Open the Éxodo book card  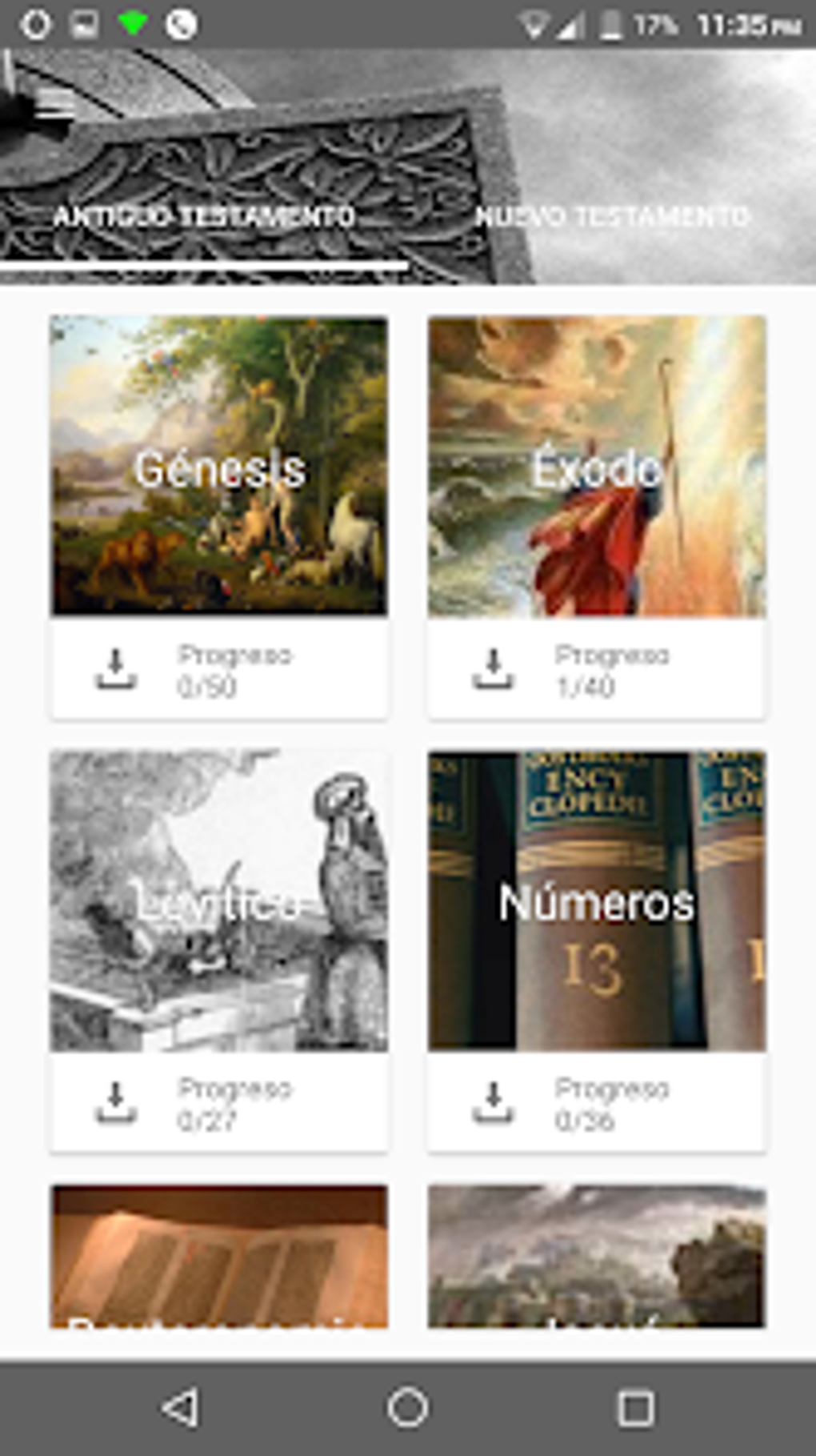click(x=596, y=466)
